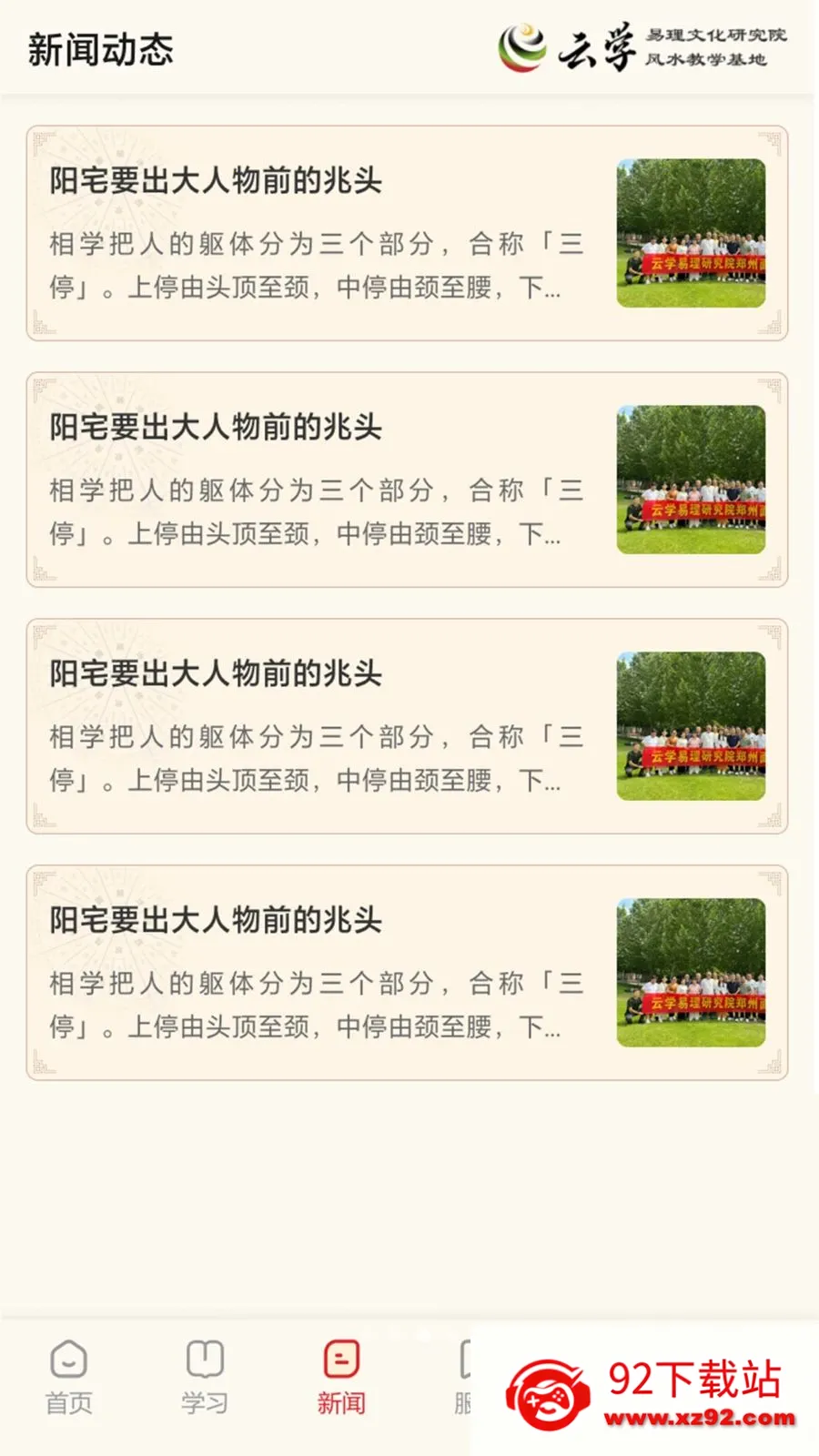The image size is (819, 1456).
Task: Open the third 阳宅要出大人物前的兆头 news card
Action: (407, 726)
